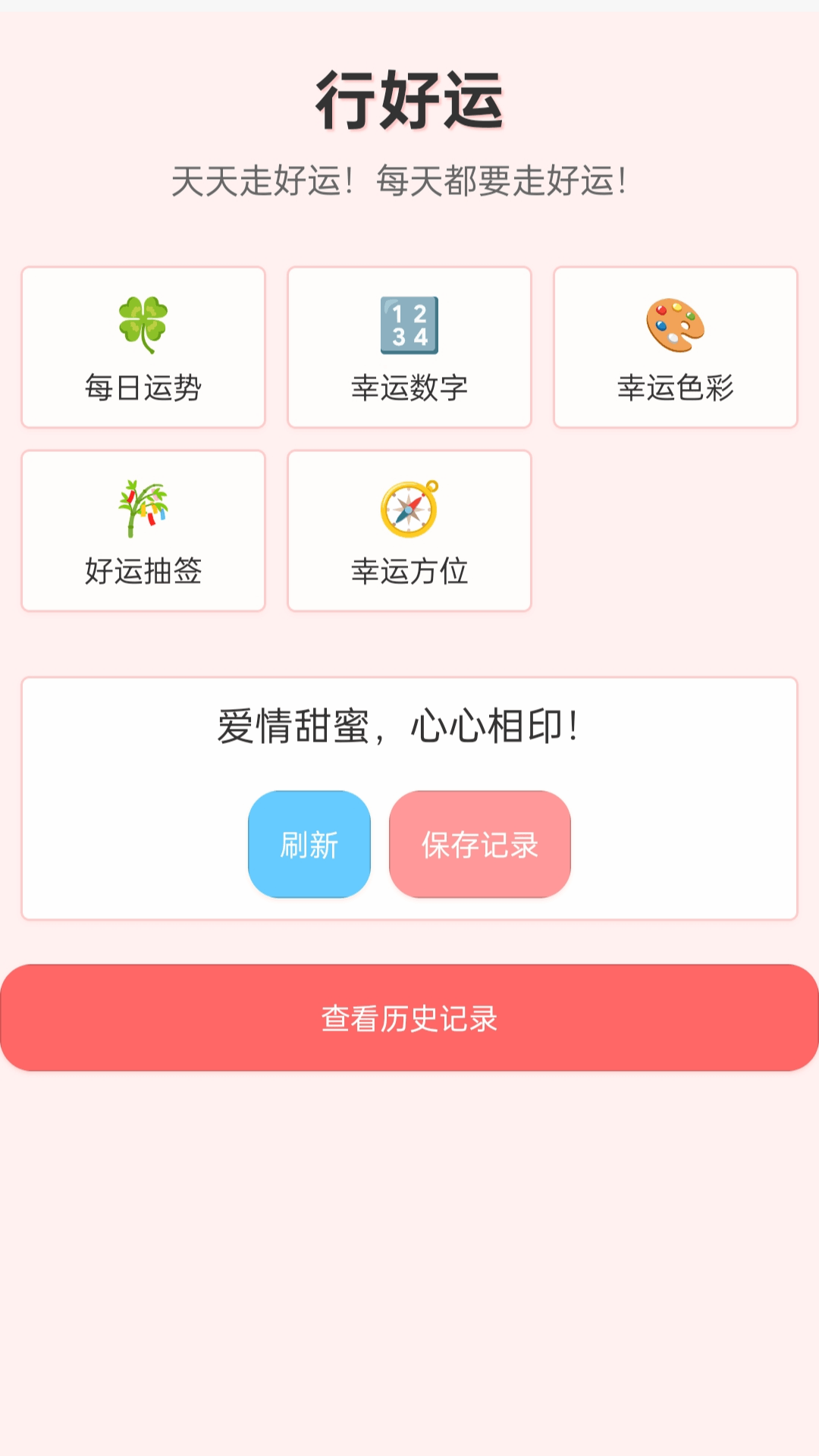Image resolution: width=819 pixels, height=1456 pixels.
Task: Click the four-leaf clover icon for 每日运势
Action: (143, 322)
